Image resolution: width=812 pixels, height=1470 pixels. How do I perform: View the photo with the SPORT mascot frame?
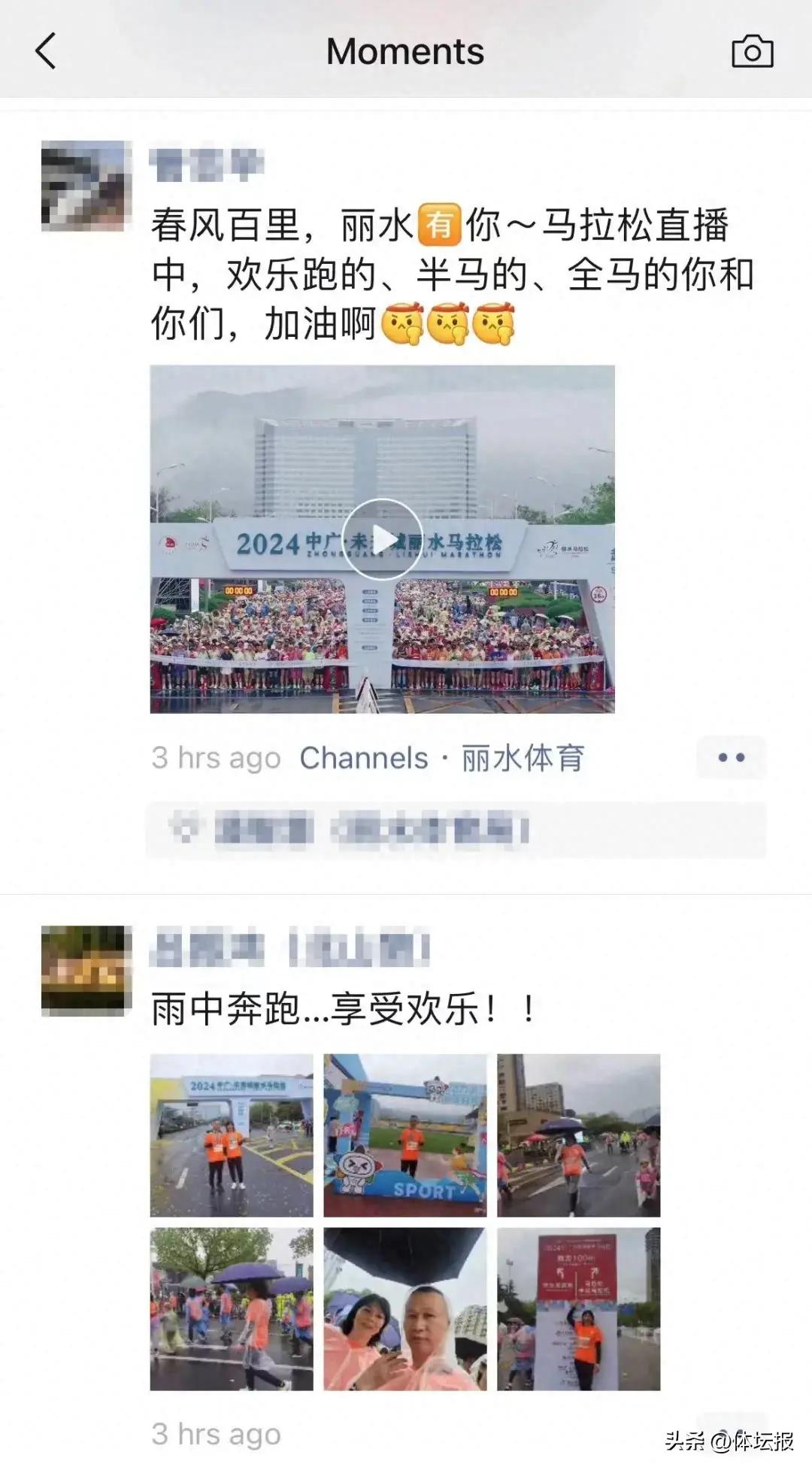click(x=405, y=1135)
